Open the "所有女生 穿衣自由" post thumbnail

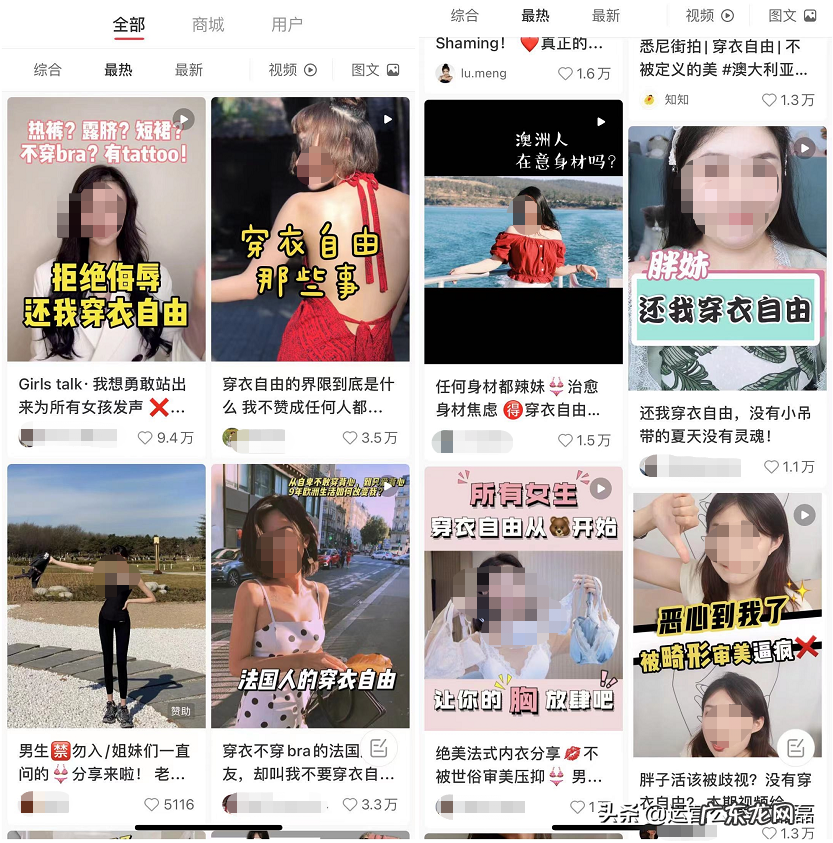522,599
